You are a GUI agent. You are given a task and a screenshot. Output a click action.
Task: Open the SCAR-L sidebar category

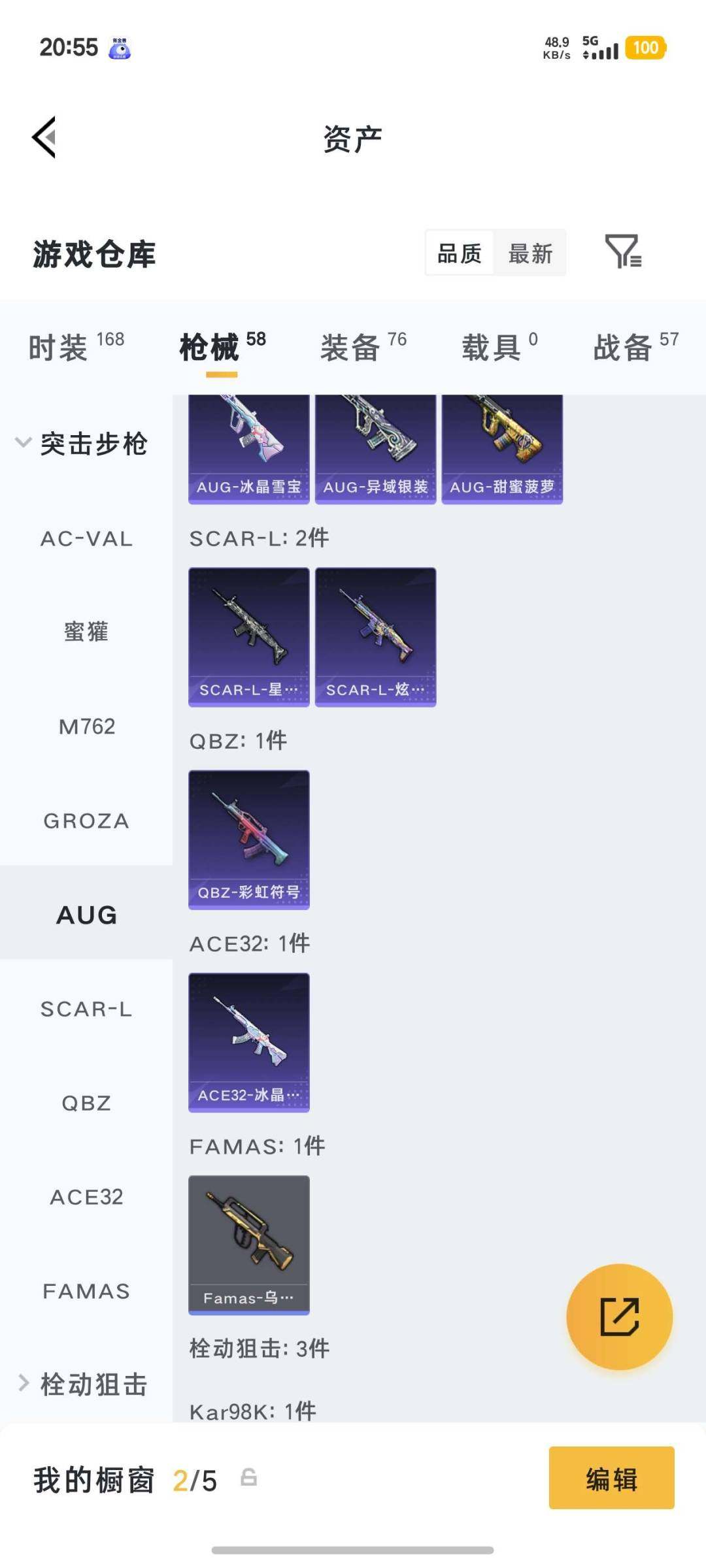pyautogui.click(x=87, y=1009)
